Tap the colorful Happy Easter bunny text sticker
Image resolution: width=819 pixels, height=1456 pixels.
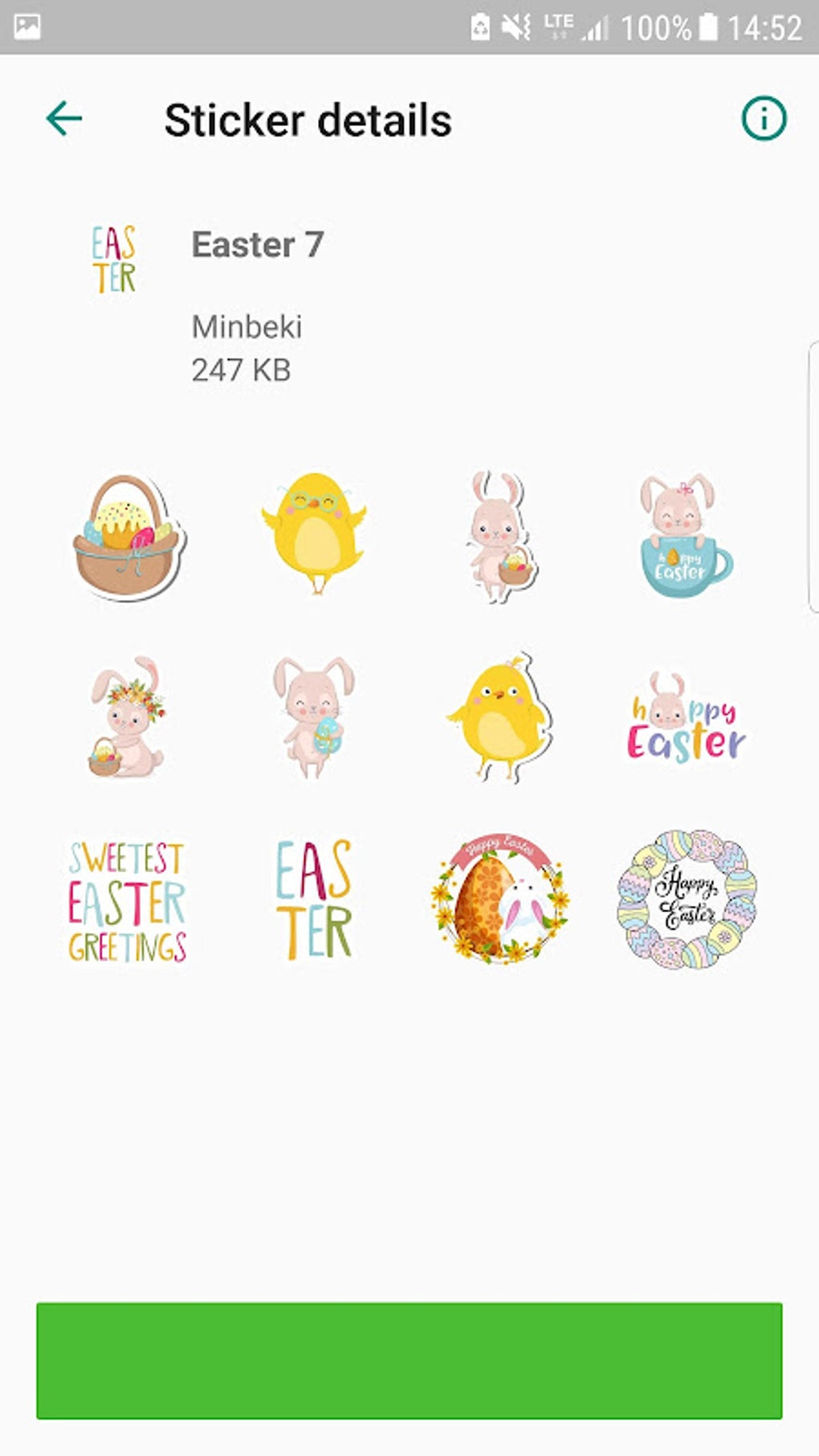[682, 721]
